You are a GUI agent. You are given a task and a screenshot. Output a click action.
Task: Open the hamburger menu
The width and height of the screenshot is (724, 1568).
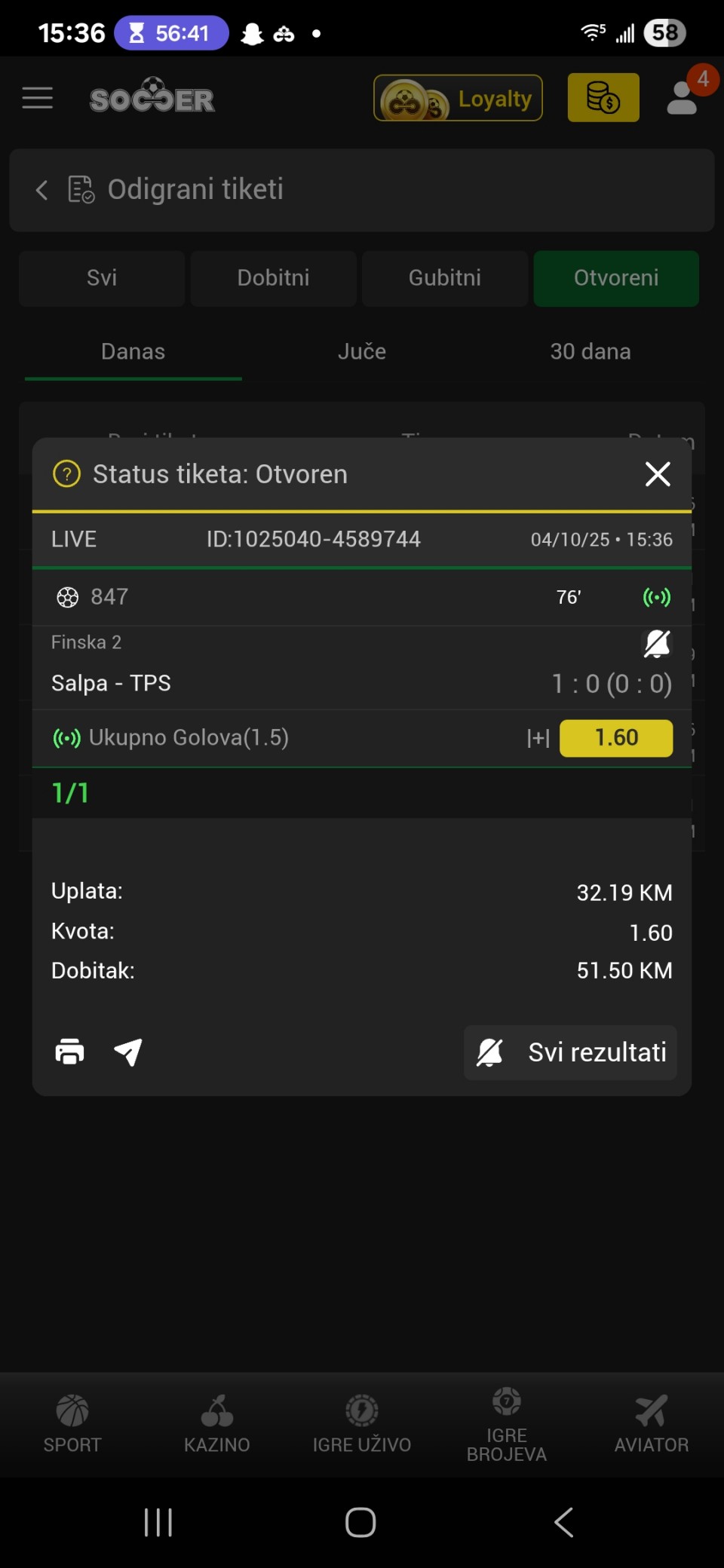pos(38,98)
